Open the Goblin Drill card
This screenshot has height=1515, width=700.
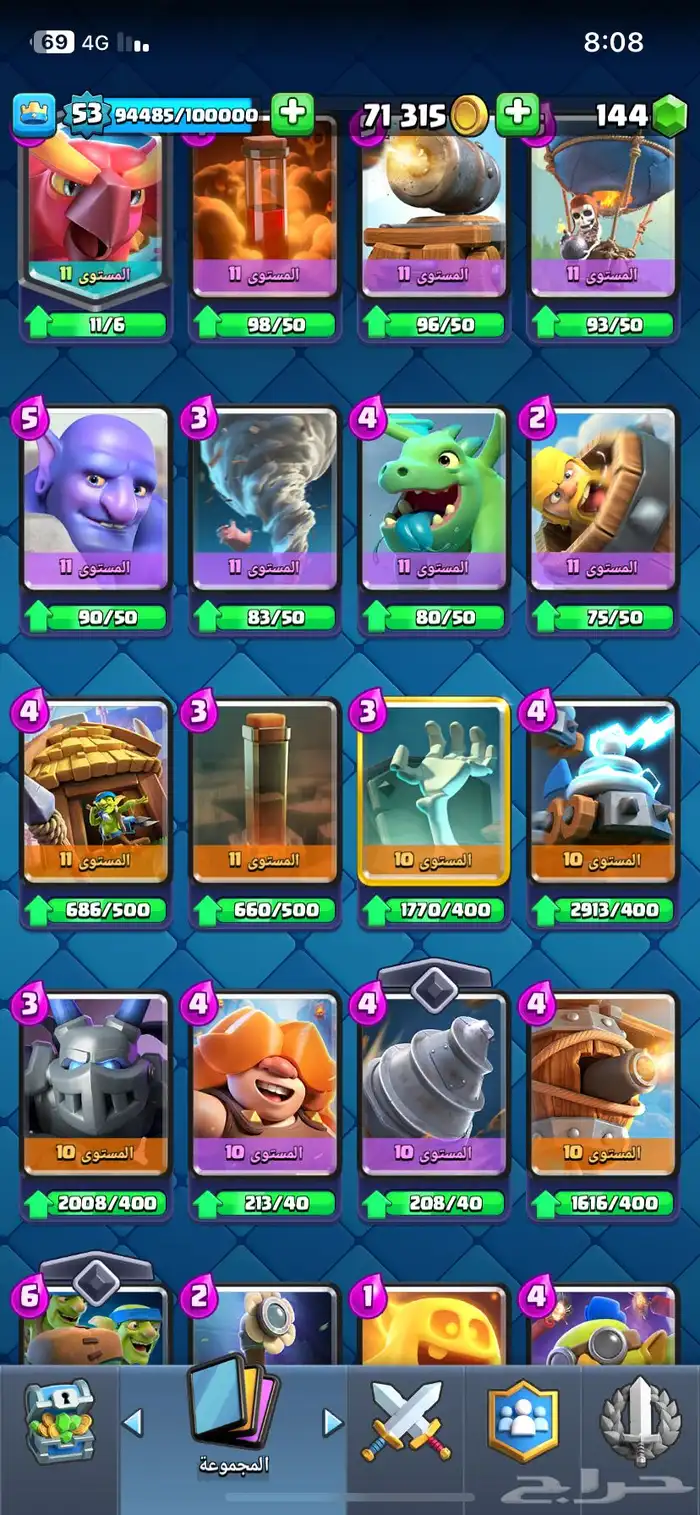pyautogui.click(x=434, y=1085)
